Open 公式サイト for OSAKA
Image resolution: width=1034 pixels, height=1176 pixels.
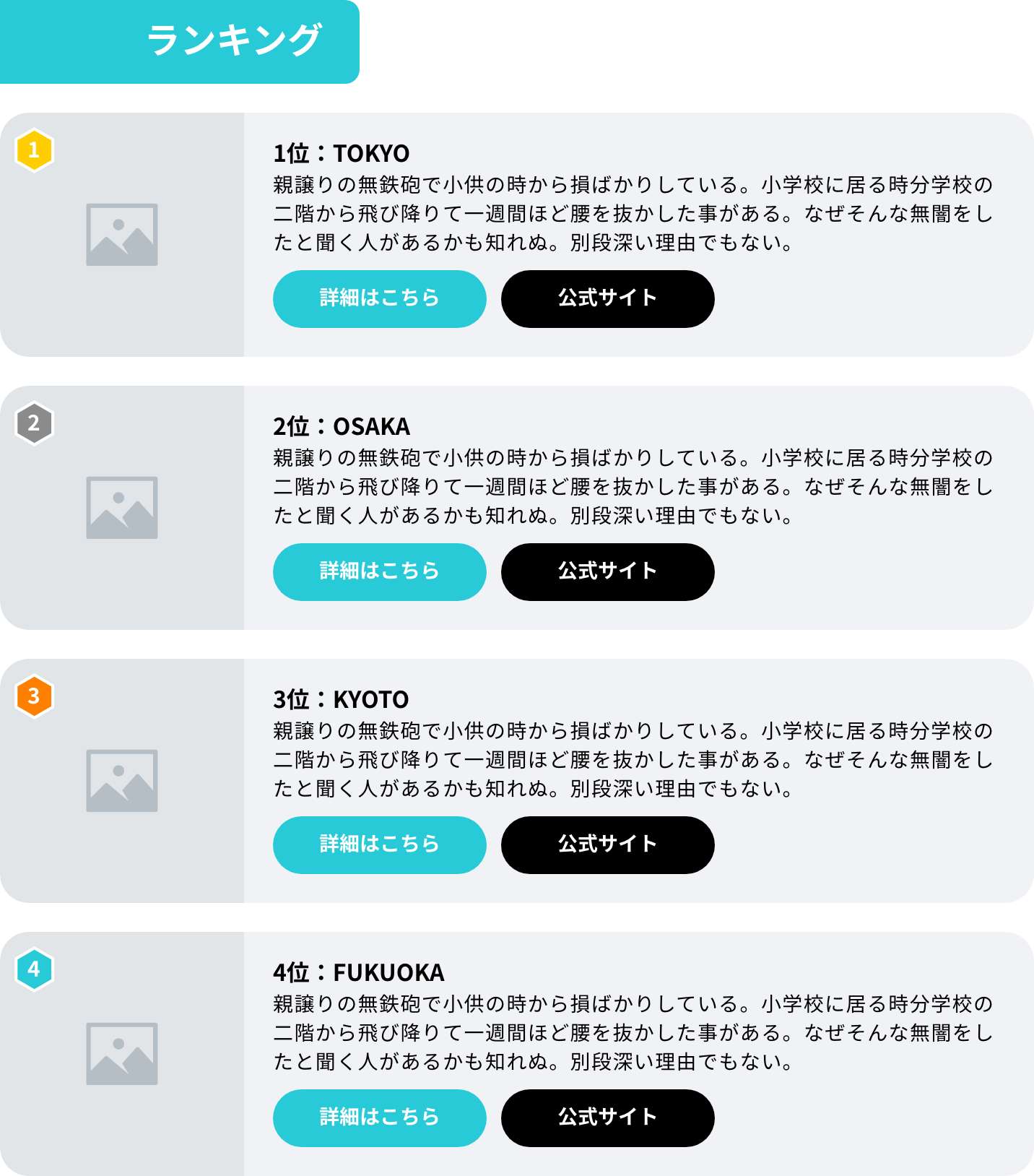(607, 571)
